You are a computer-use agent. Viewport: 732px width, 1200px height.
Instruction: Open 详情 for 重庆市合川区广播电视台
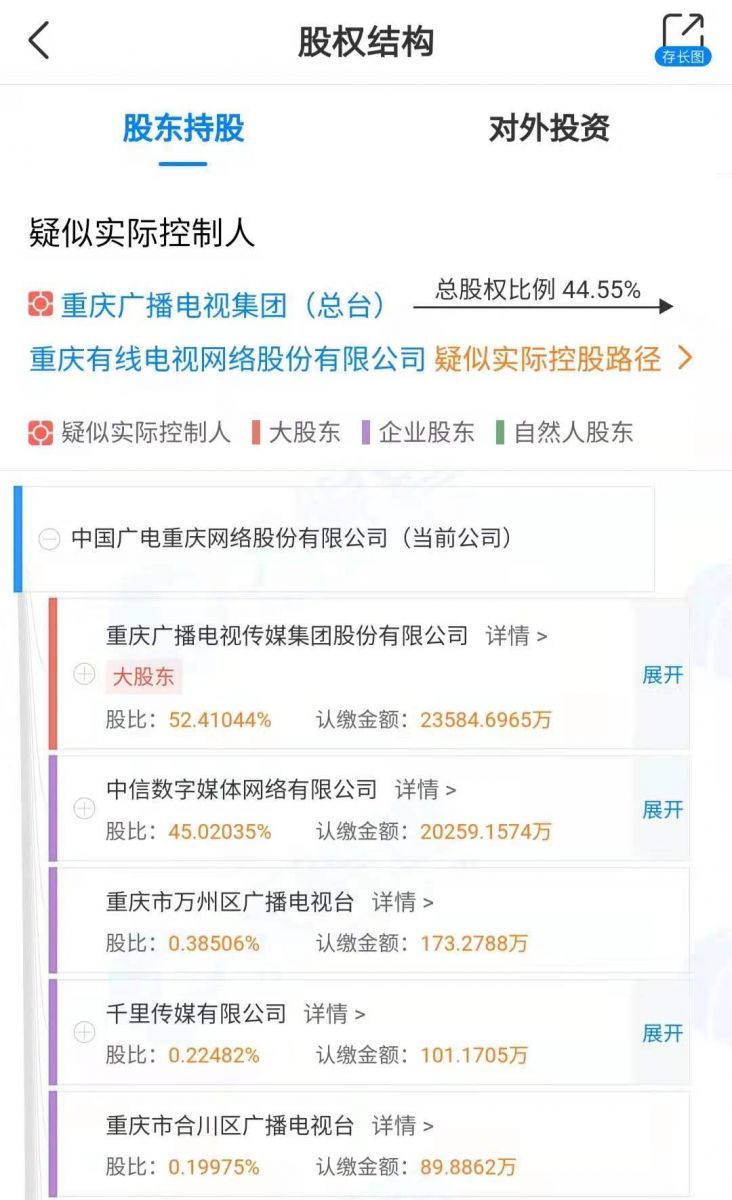point(402,1126)
